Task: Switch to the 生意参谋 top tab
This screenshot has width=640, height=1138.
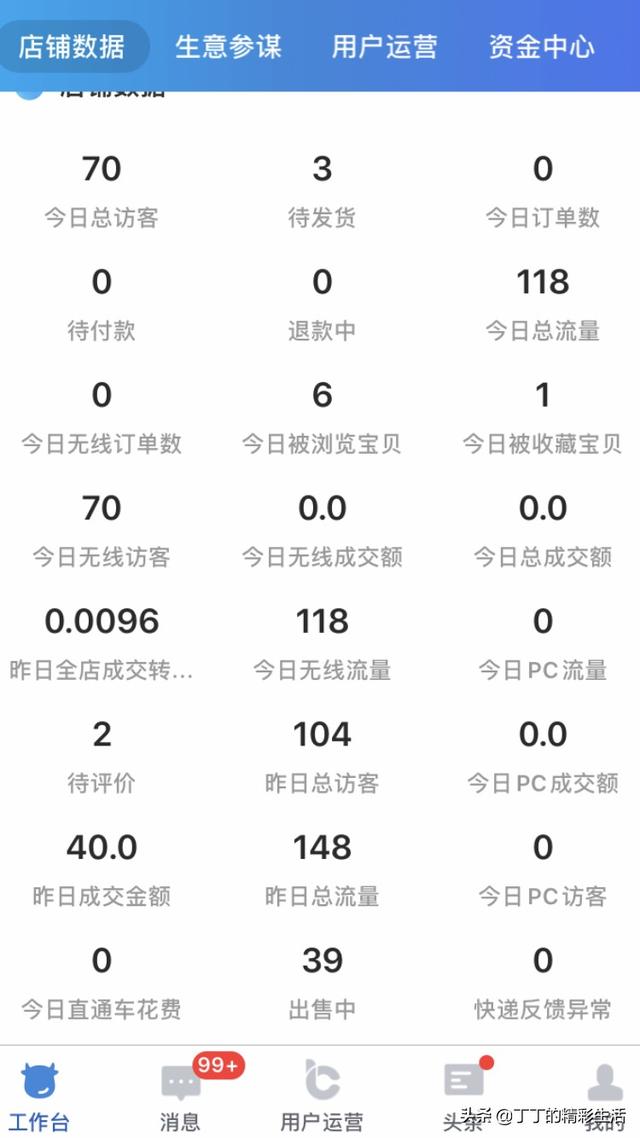Action: pos(228,47)
